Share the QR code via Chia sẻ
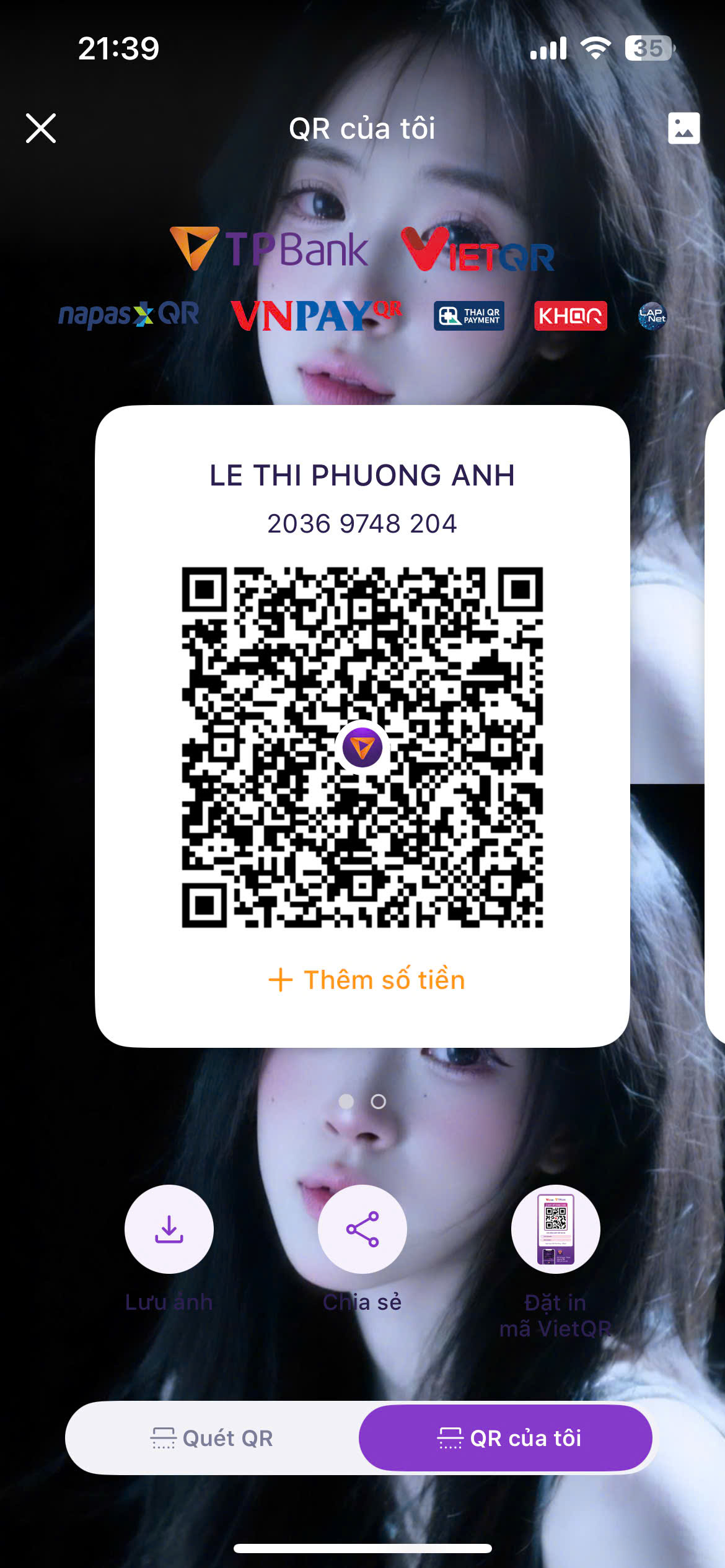Viewport: 725px width, 1568px height. tap(362, 1229)
